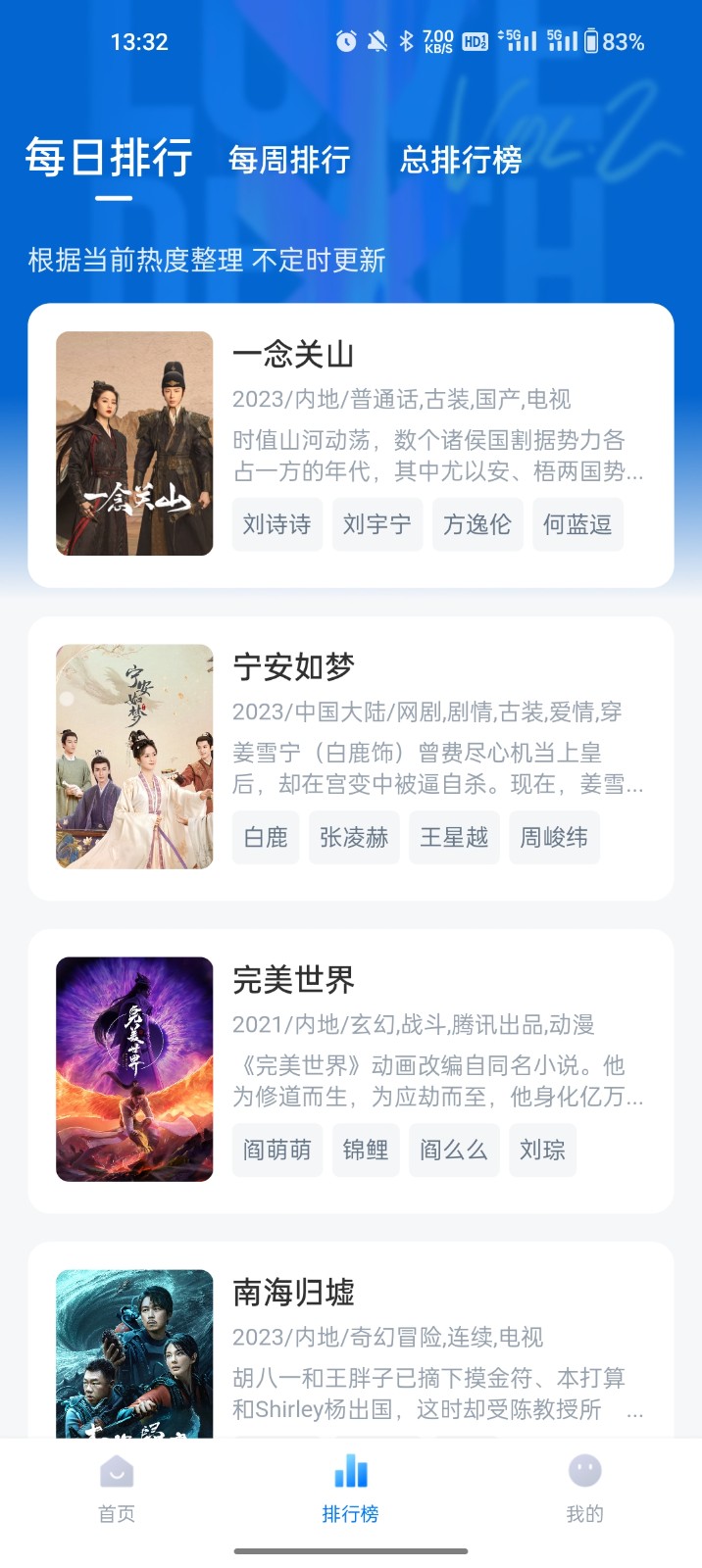702x1568 pixels.
Task: Open the 我的 profile tab
Action: click(584, 1488)
